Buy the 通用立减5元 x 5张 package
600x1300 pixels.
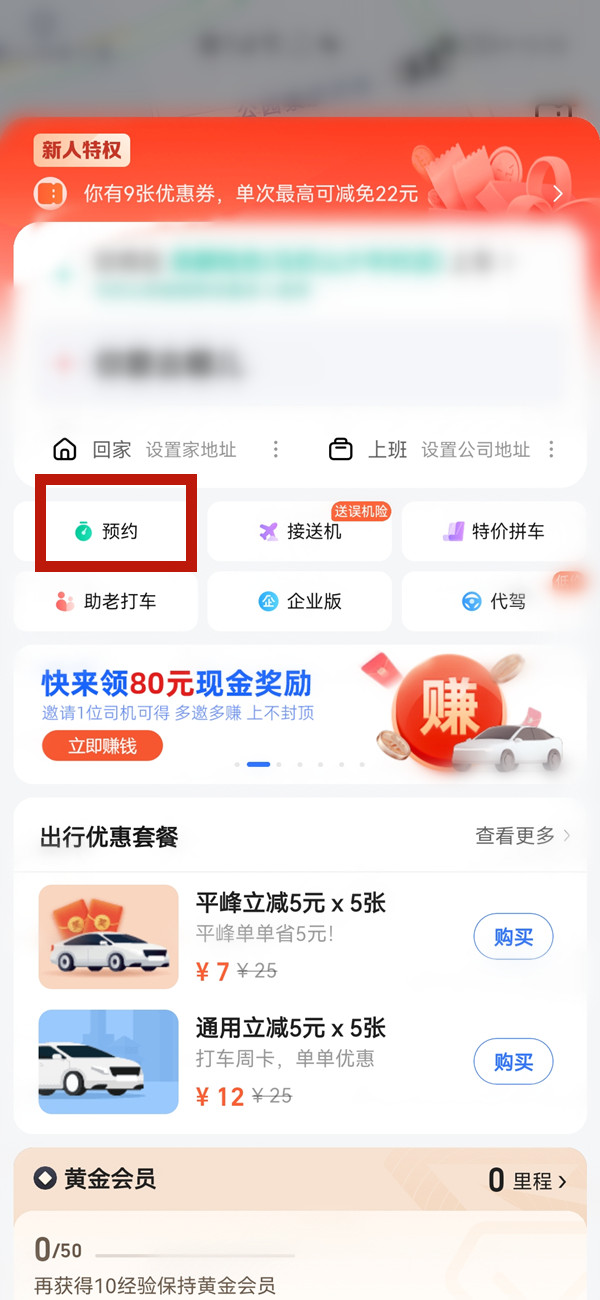(513, 1061)
